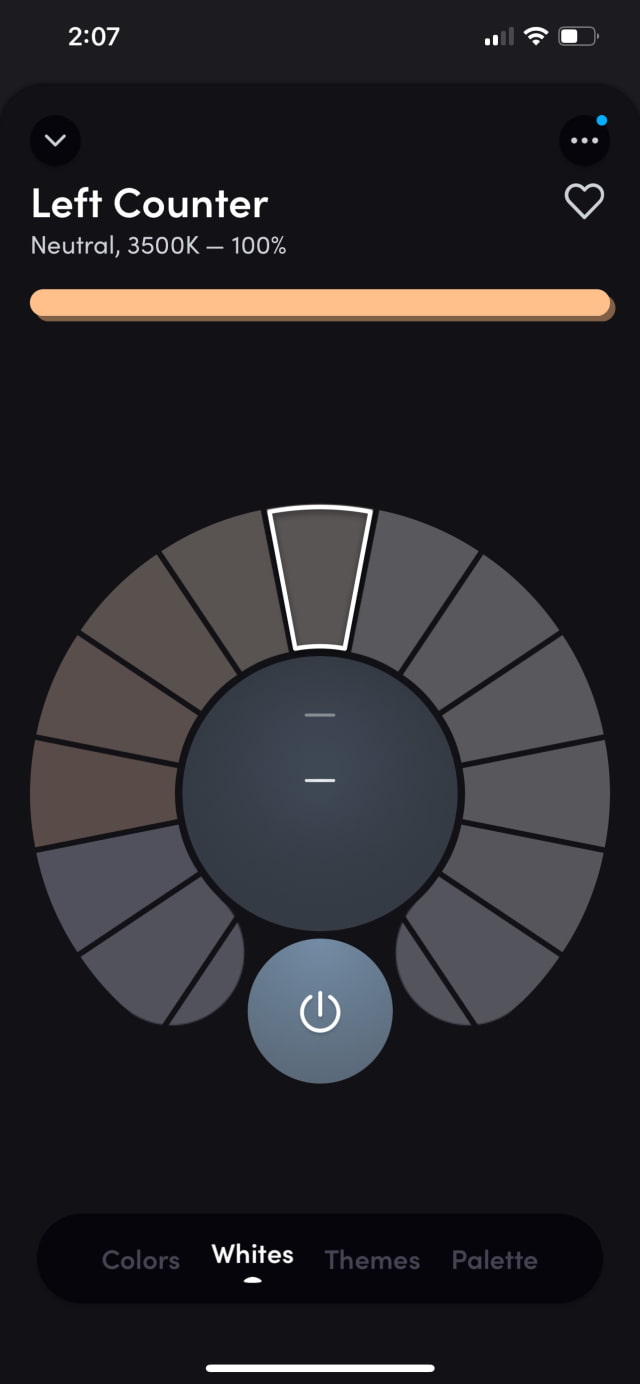Toggle the light power button

(320, 1012)
